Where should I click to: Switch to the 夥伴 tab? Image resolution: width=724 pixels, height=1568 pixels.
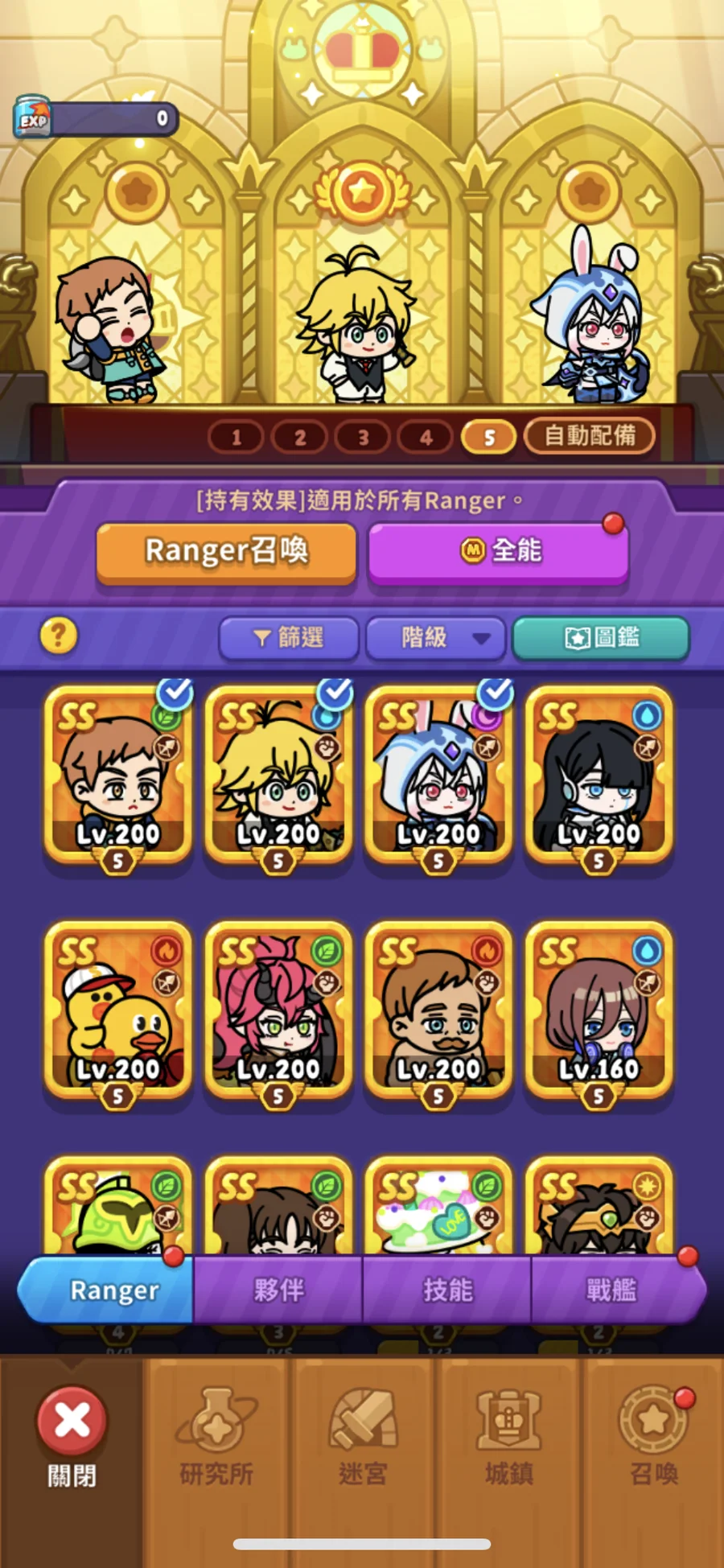pyautogui.click(x=278, y=1290)
